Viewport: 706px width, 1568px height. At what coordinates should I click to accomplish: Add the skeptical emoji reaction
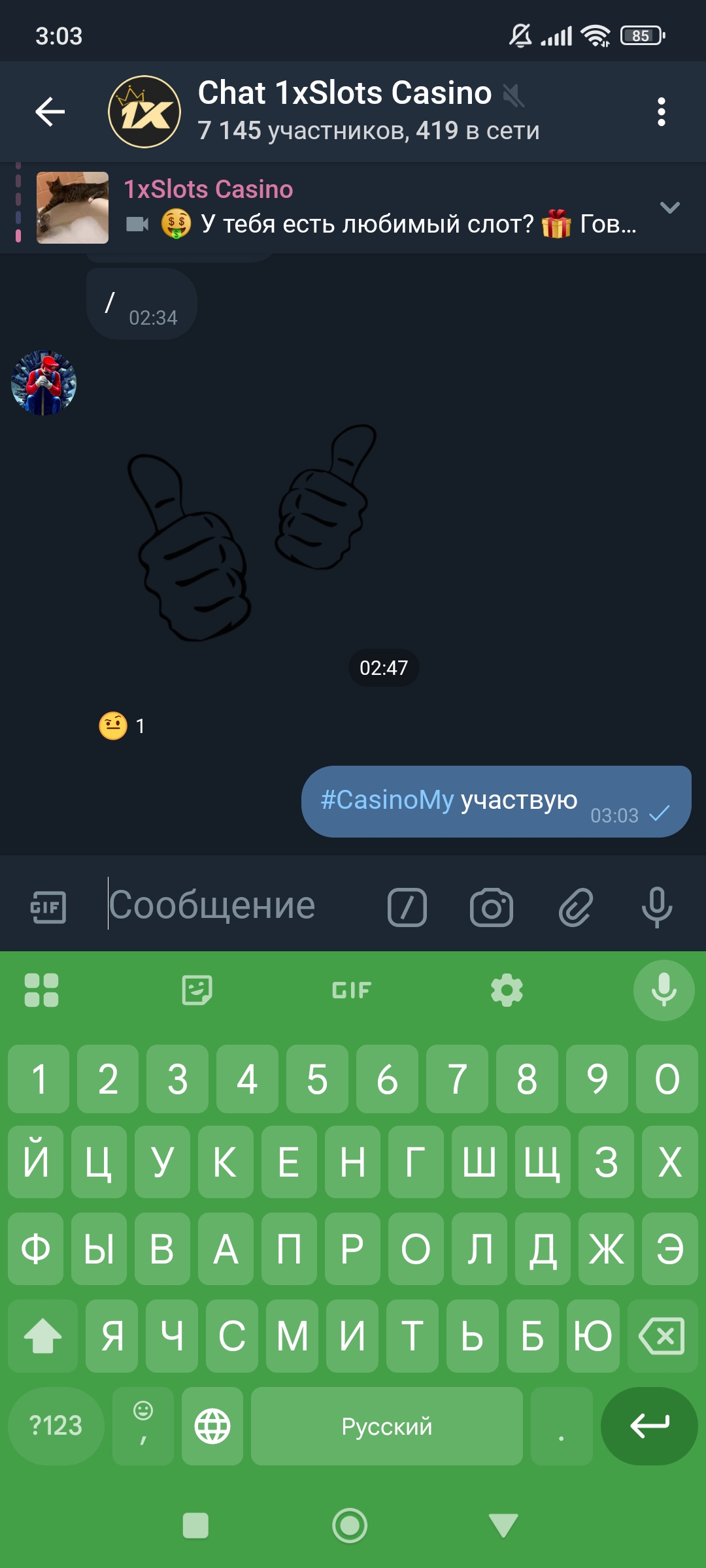pyautogui.click(x=122, y=725)
